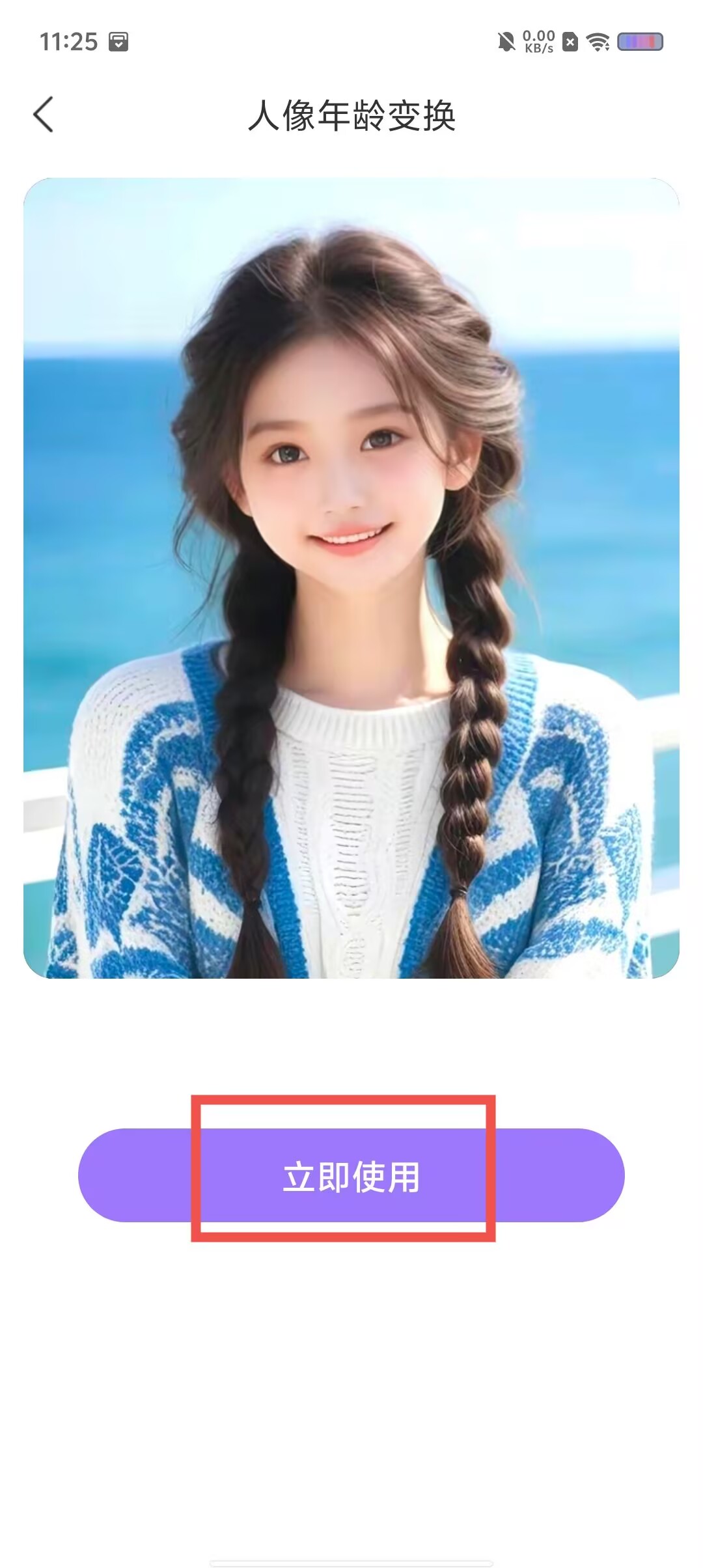703x1568 pixels.
Task: Go back using the top-left arrow
Action: pos(44,115)
